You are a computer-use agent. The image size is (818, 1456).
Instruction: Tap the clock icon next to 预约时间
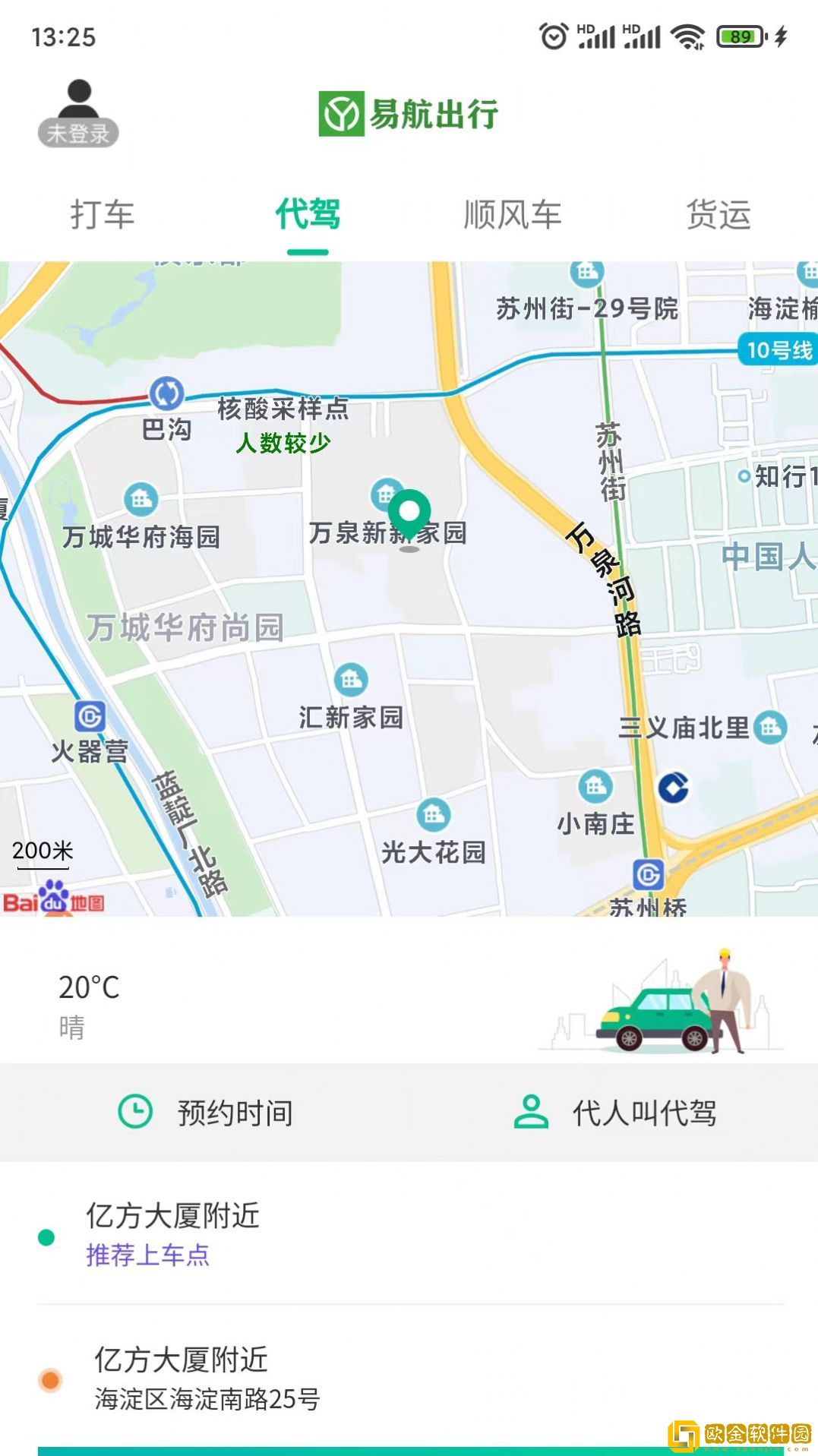pyautogui.click(x=134, y=1112)
